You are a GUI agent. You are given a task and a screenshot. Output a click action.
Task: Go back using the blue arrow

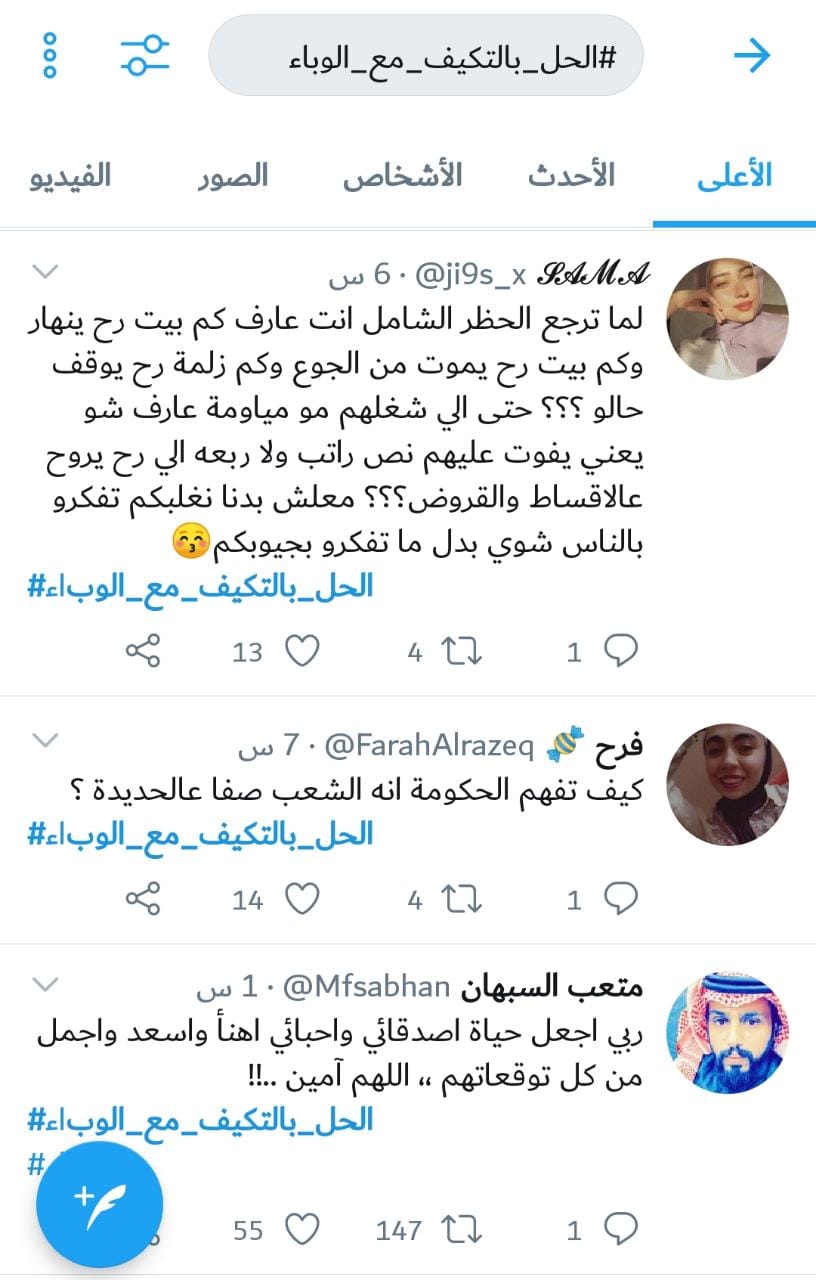752,56
